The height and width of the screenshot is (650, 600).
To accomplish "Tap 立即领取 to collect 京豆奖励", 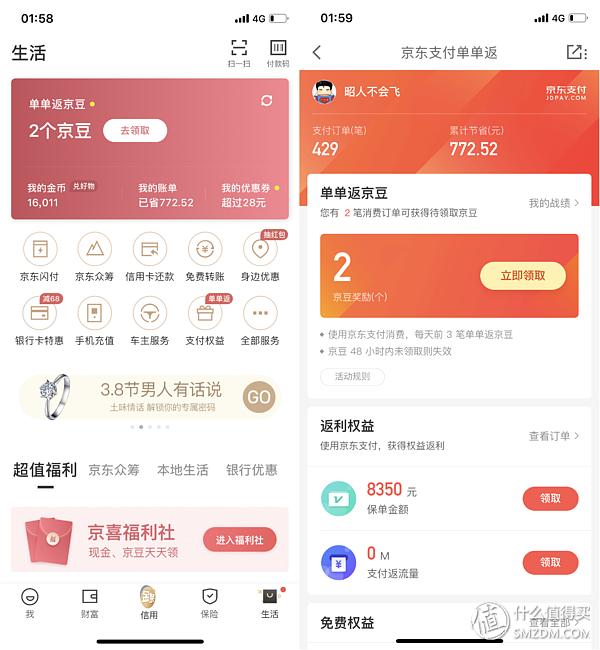I will [x=522, y=276].
